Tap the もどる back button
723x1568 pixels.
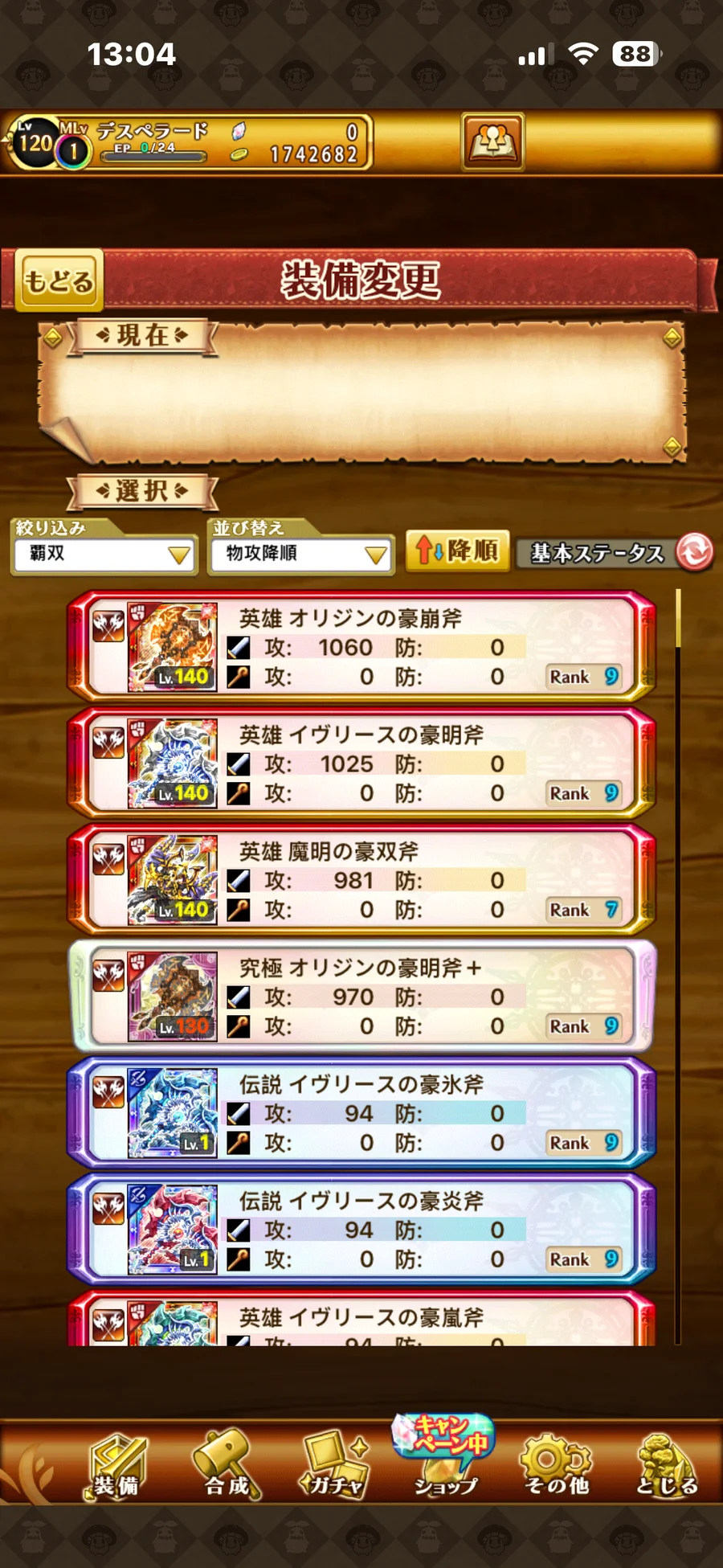tap(59, 280)
